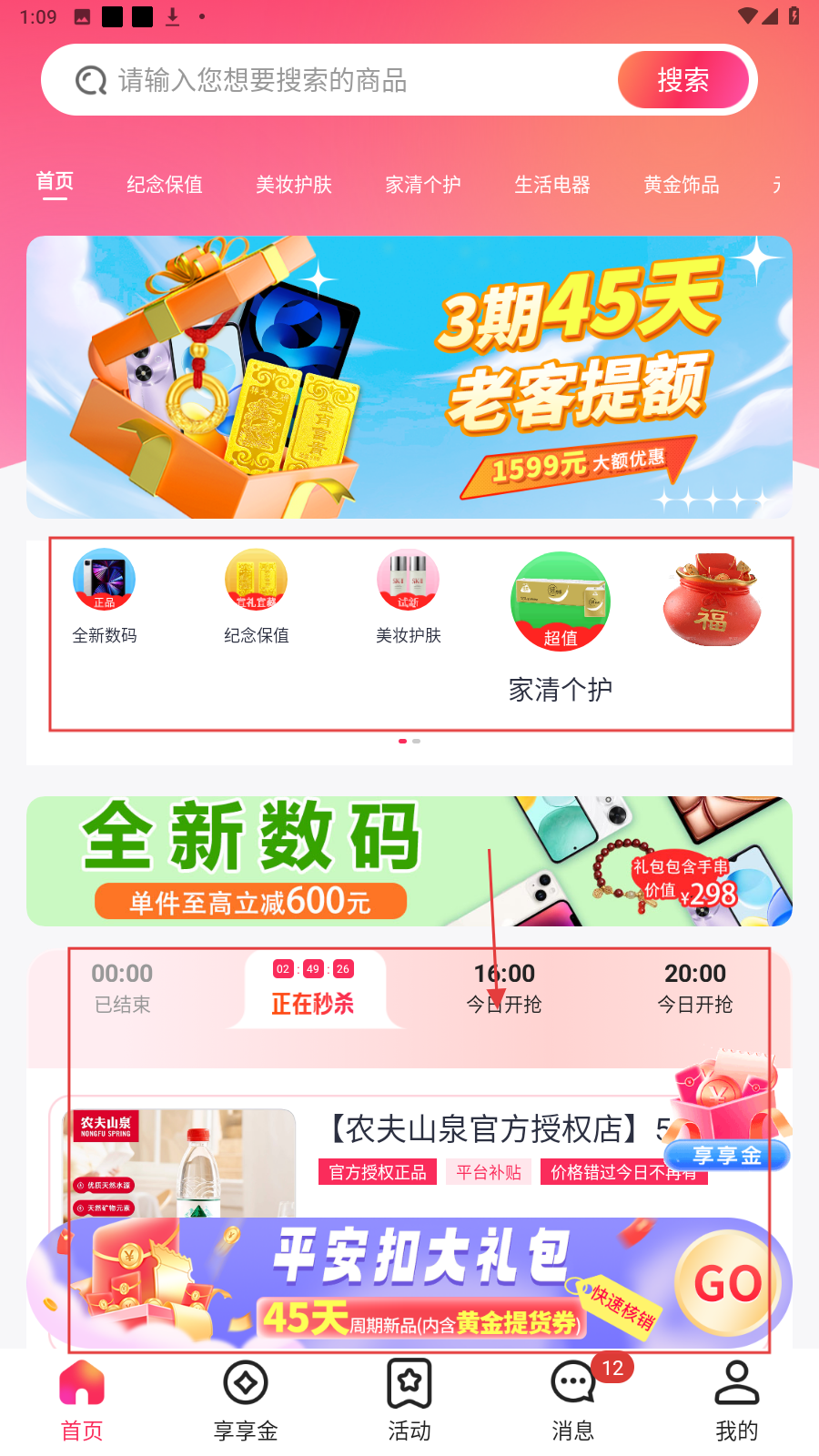Tap the 搜索 button
This screenshot has height=1456, width=819.
tap(683, 80)
